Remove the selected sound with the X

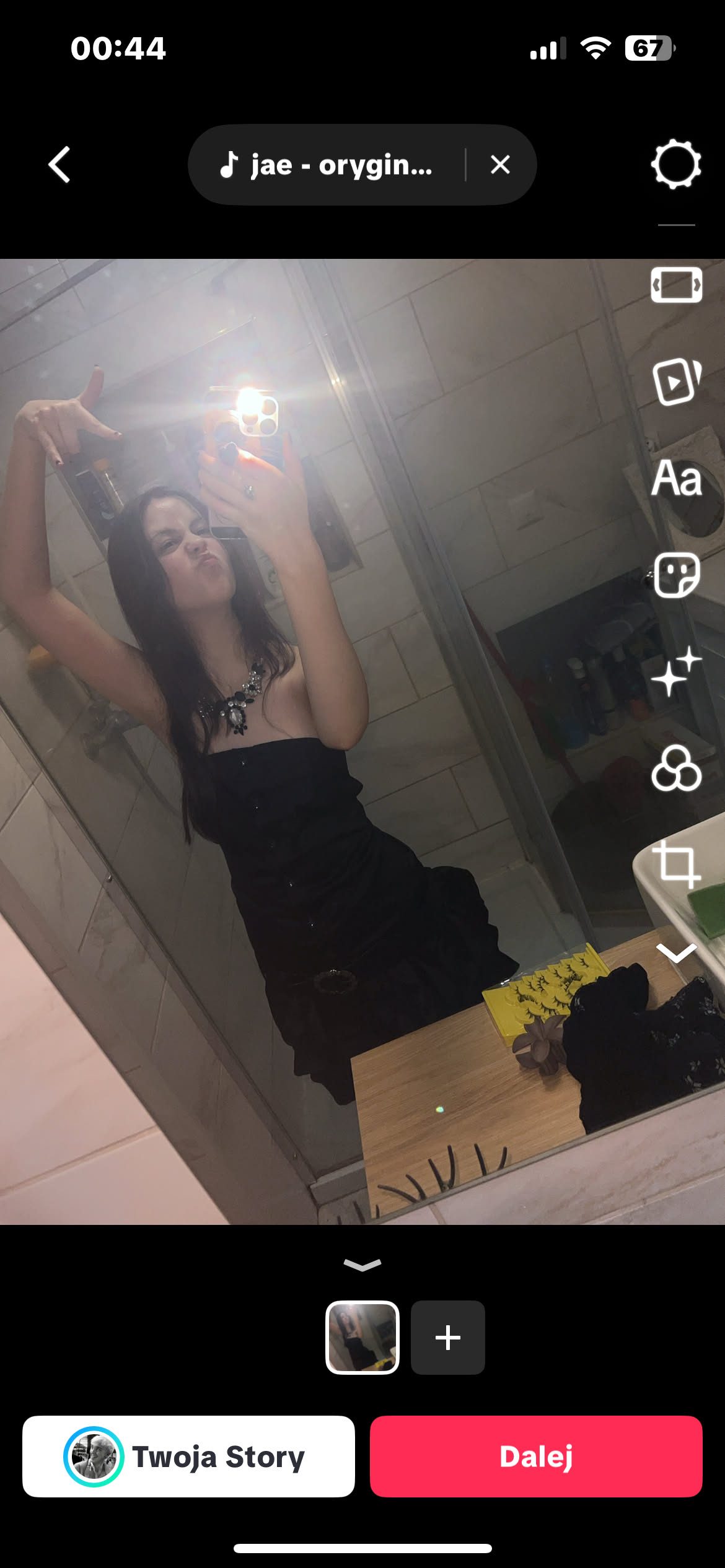(500, 165)
